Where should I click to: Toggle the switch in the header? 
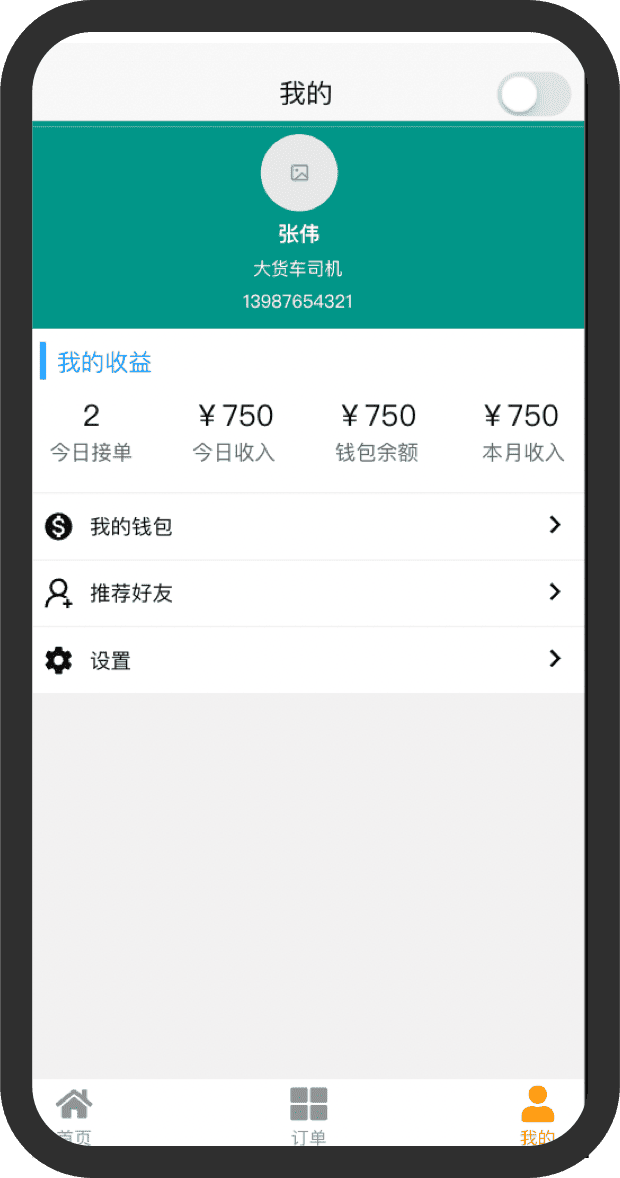[x=533, y=95]
